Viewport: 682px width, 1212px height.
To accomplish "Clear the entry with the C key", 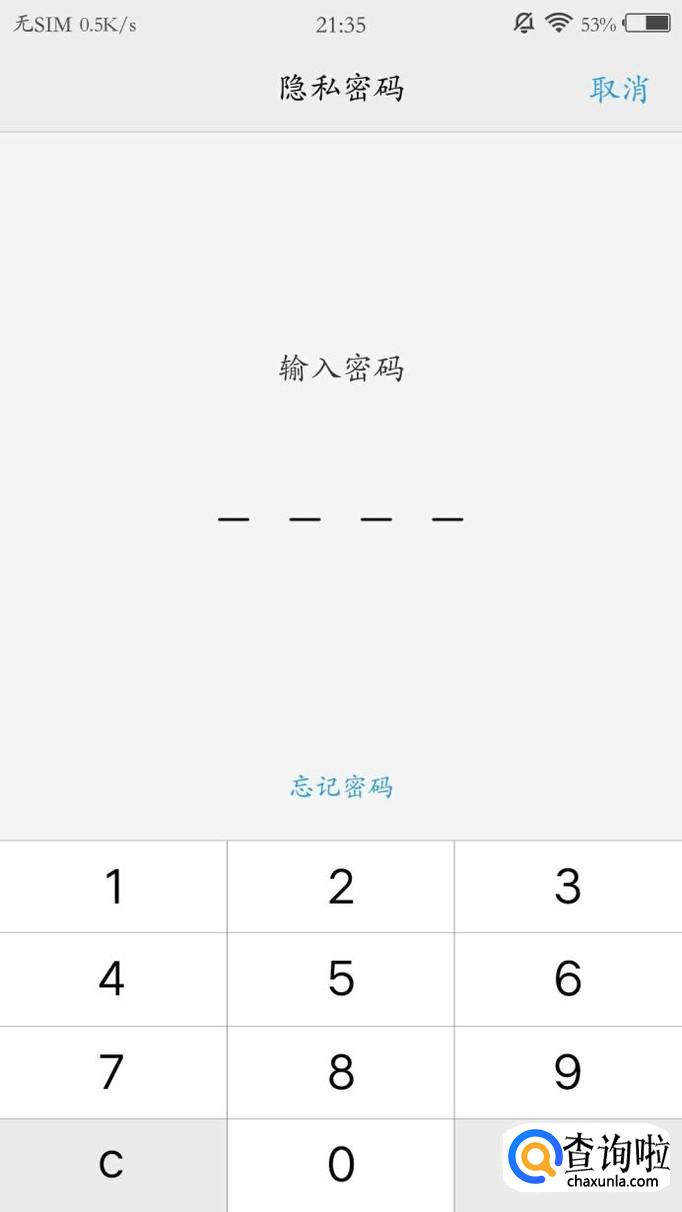I will [x=113, y=1165].
